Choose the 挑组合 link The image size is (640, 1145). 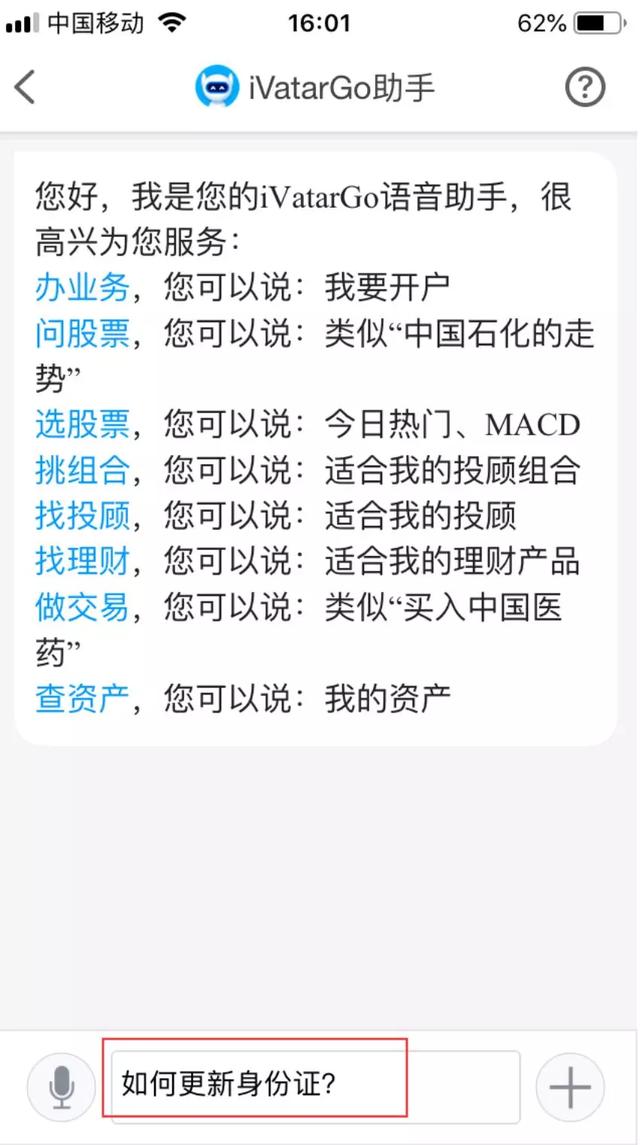[82, 470]
